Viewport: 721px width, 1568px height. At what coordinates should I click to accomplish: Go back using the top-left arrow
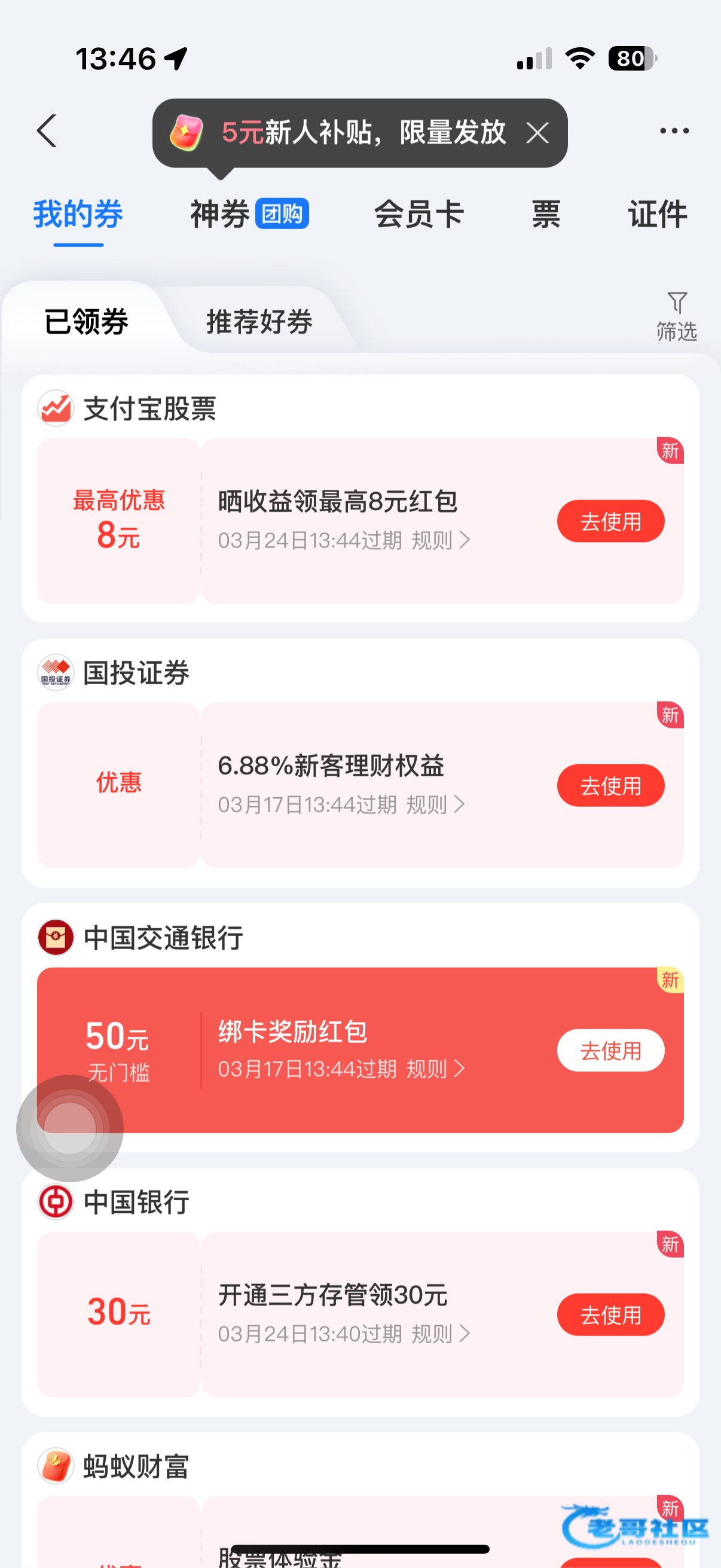click(x=47, y=131)
